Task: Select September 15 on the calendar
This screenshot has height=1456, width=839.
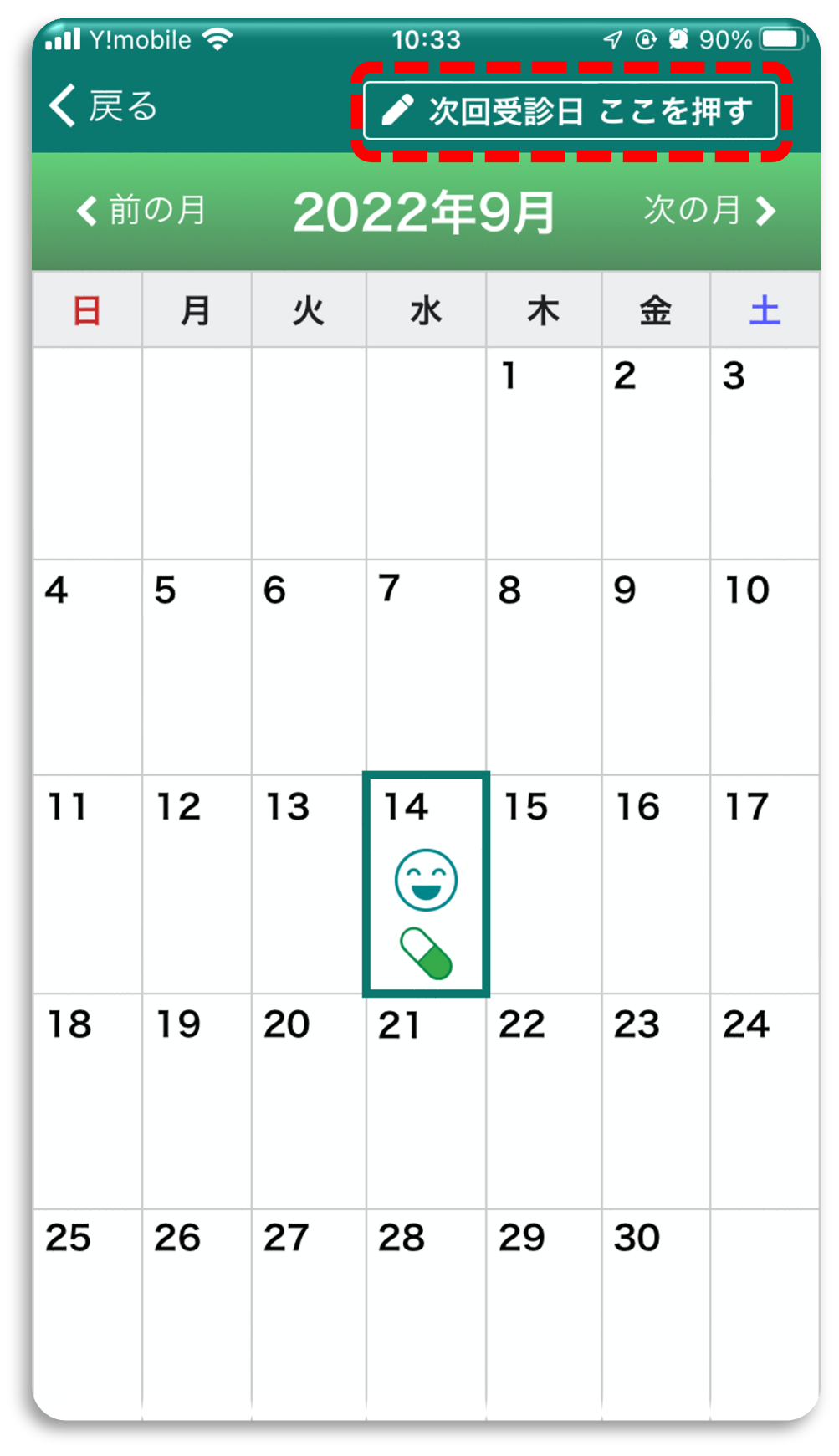Action: (543, 884)
